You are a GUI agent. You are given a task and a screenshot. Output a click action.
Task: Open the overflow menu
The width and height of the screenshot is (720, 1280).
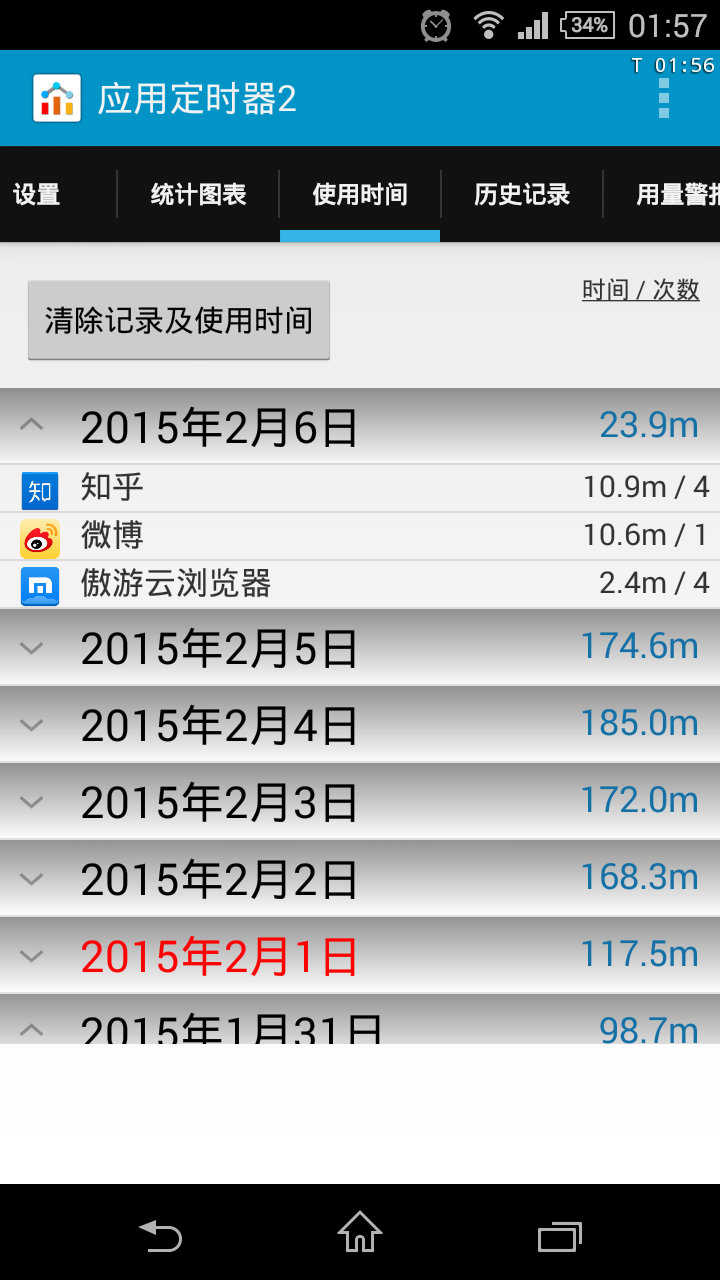pyautogui.click(x=663, y=99)
